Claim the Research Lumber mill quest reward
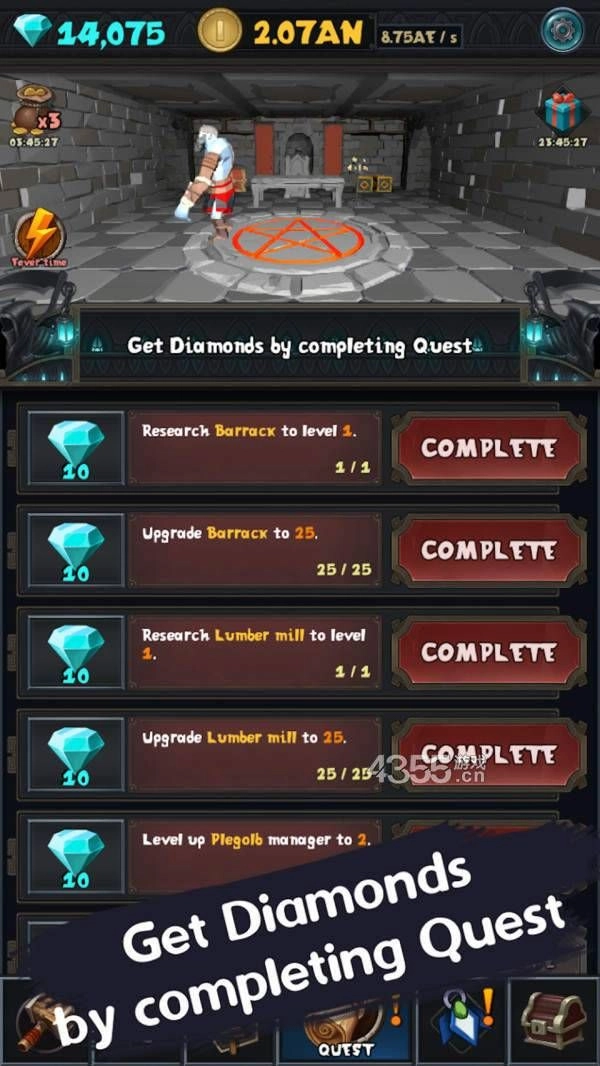This screenshot has width=600, height=1066. coord(489,653)
